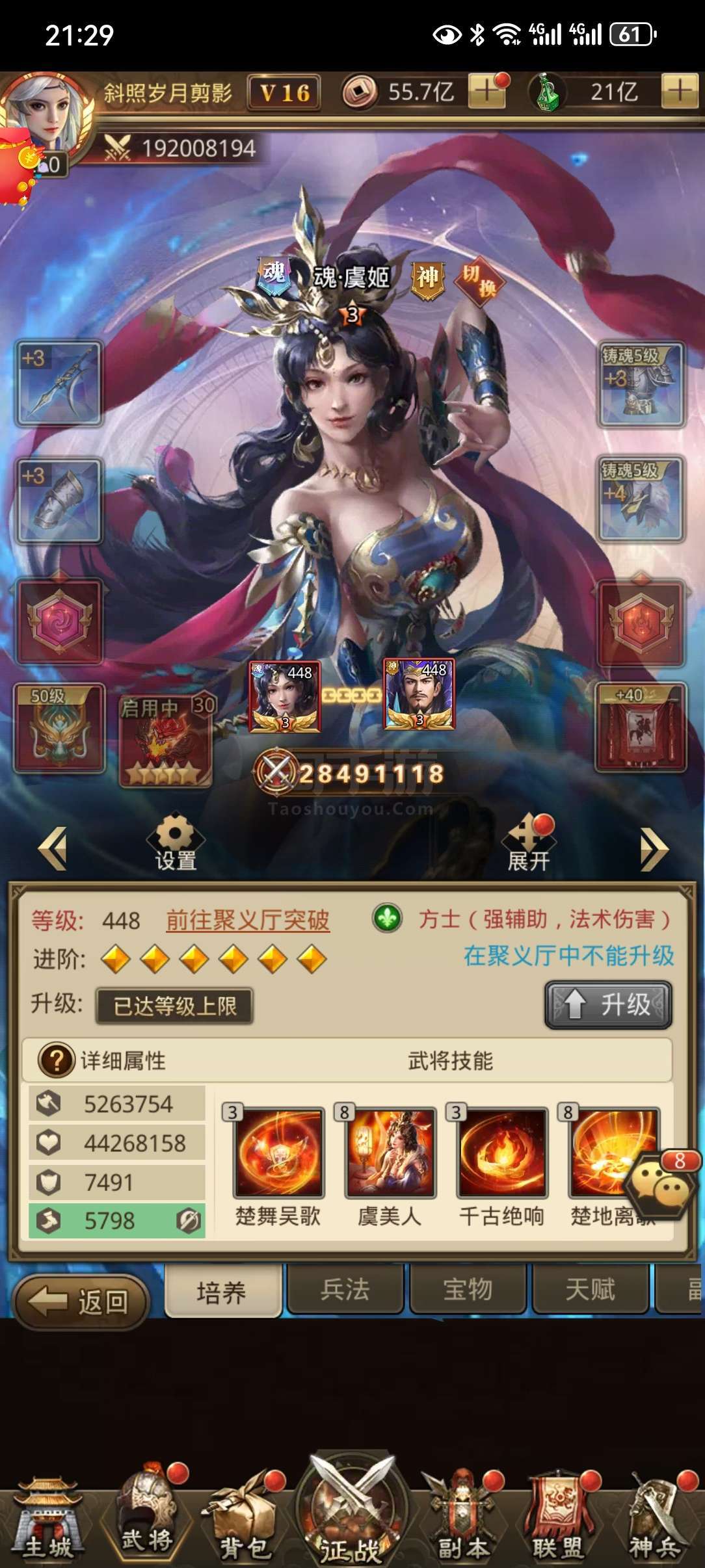Image resolution: width=705 pixels, height=1568 pixels.
Task: Open the 前往聚义厅突破 link
Action: (248, 921)
